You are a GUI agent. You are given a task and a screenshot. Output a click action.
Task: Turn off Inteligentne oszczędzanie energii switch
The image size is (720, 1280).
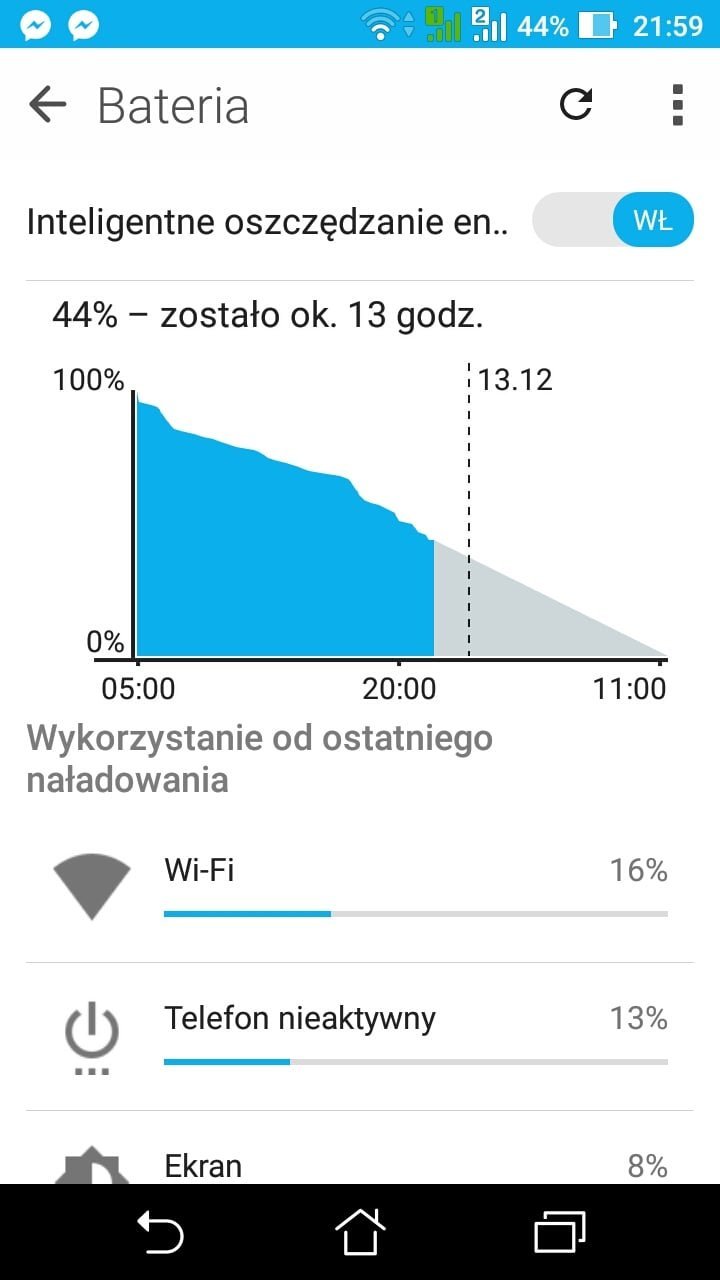tap(612, 220)
